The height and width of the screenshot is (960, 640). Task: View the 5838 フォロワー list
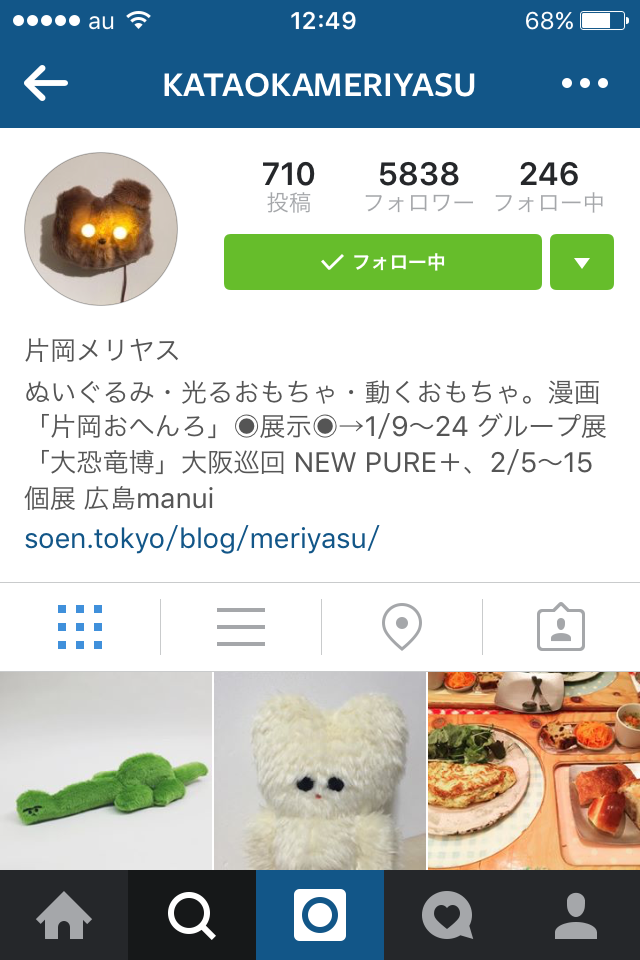[x=419, y=187]
